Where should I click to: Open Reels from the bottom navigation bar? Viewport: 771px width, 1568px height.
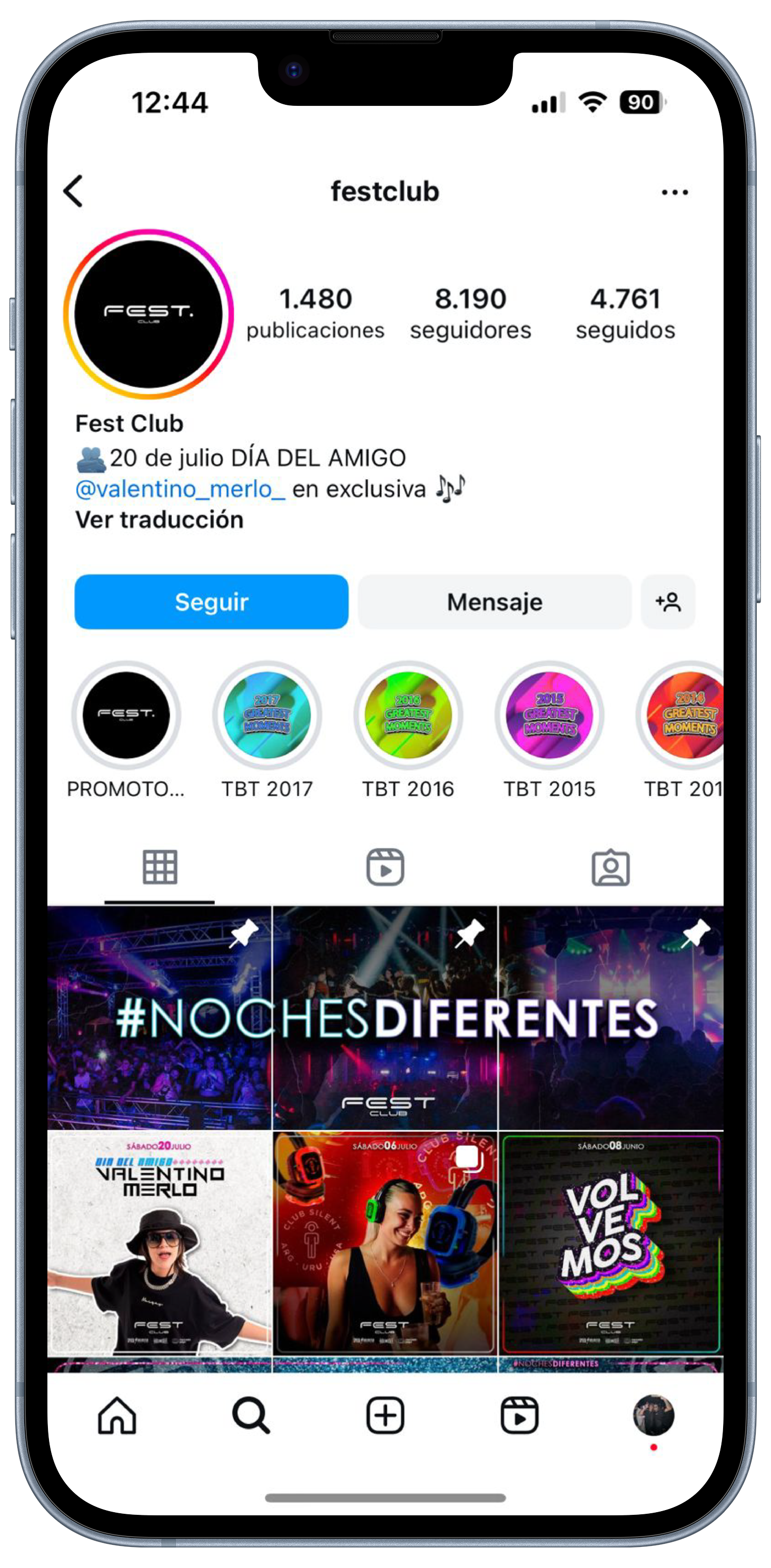pos(521,1415)
